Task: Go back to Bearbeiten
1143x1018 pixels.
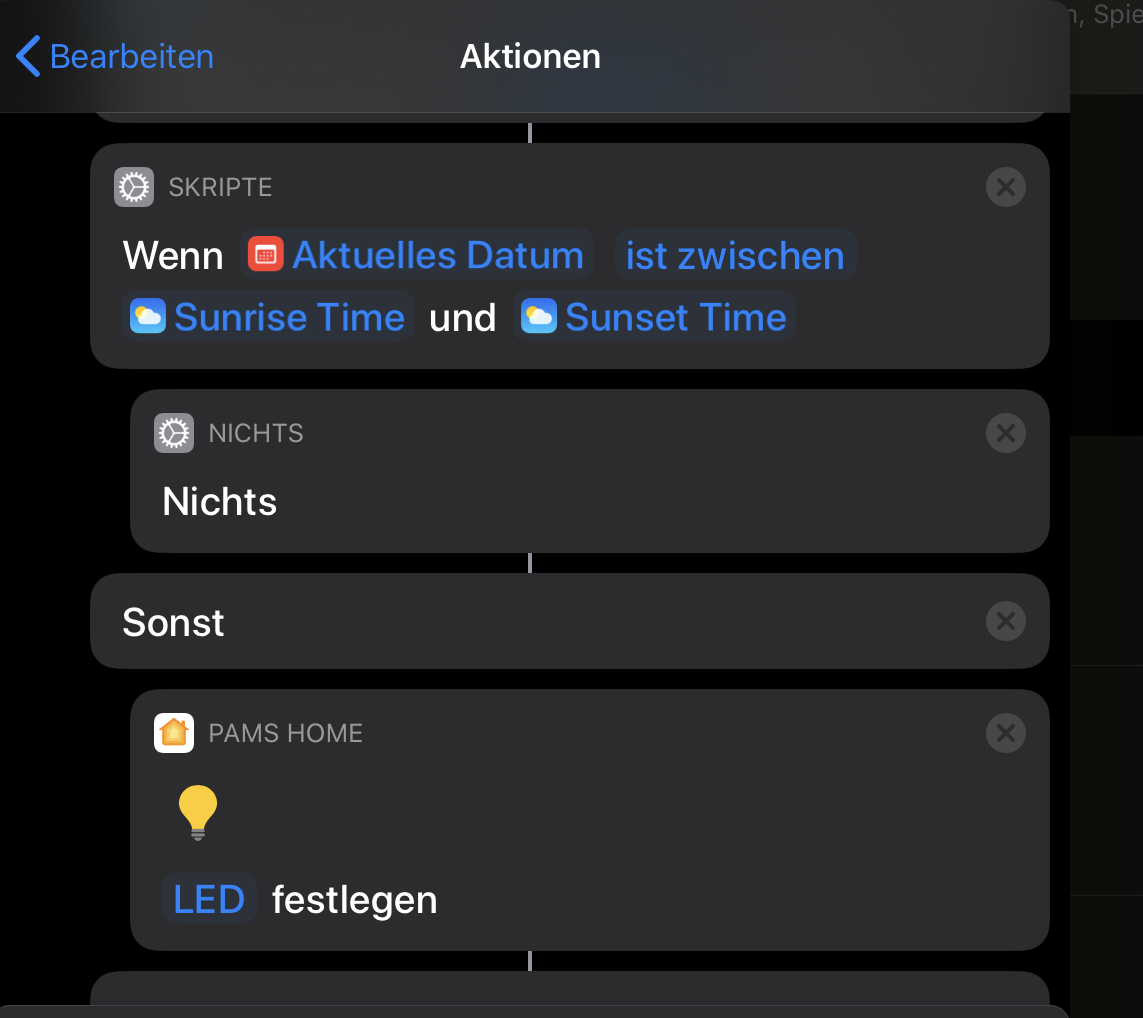Action: [x=116, y=57]
